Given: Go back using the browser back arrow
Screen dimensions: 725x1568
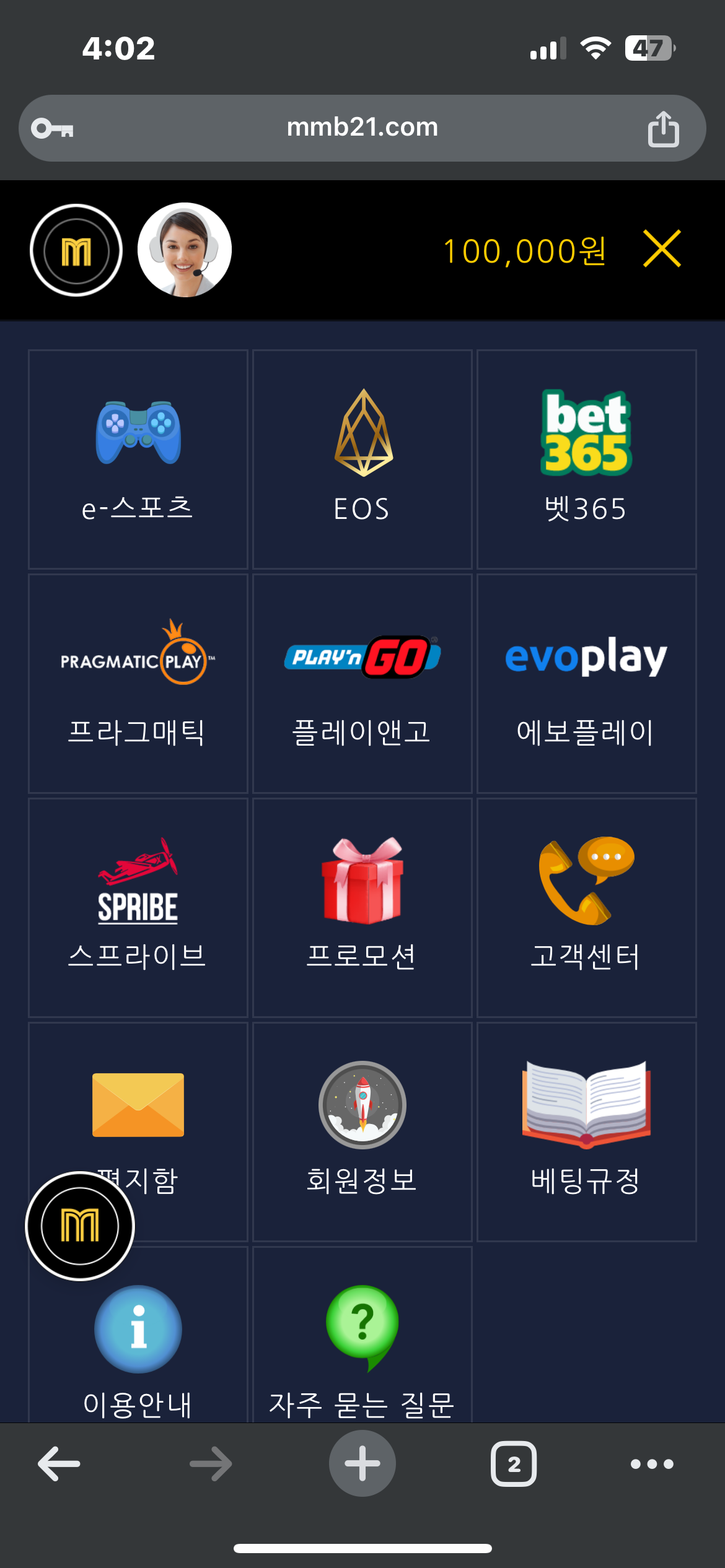Looking at the screenshot, I should point(59,1464).
